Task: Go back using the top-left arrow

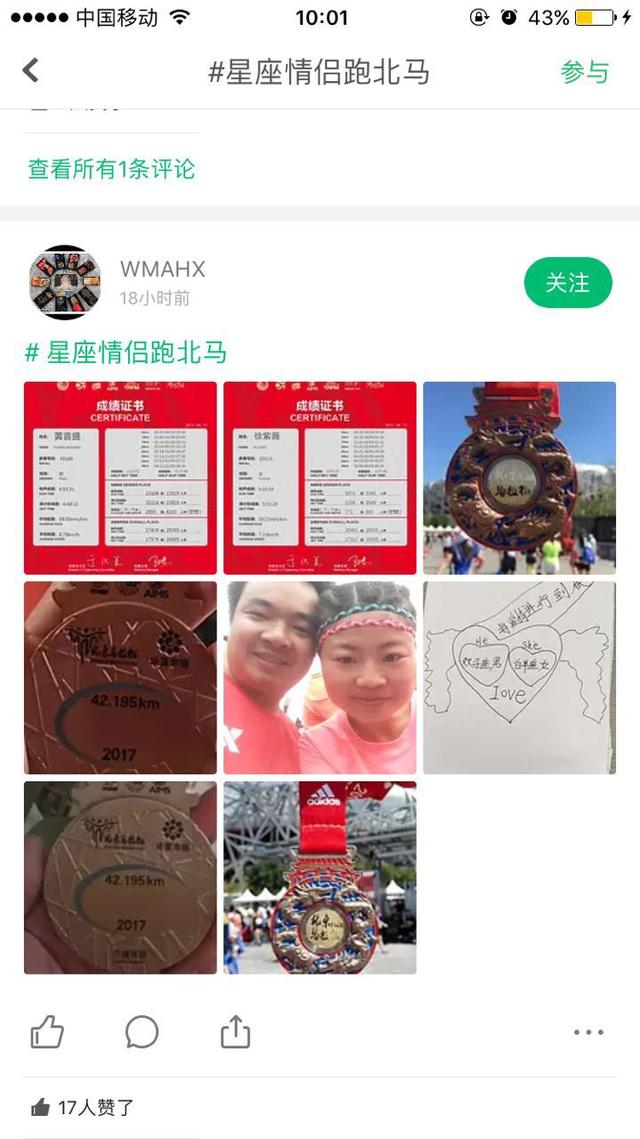Action: [31, 70]
